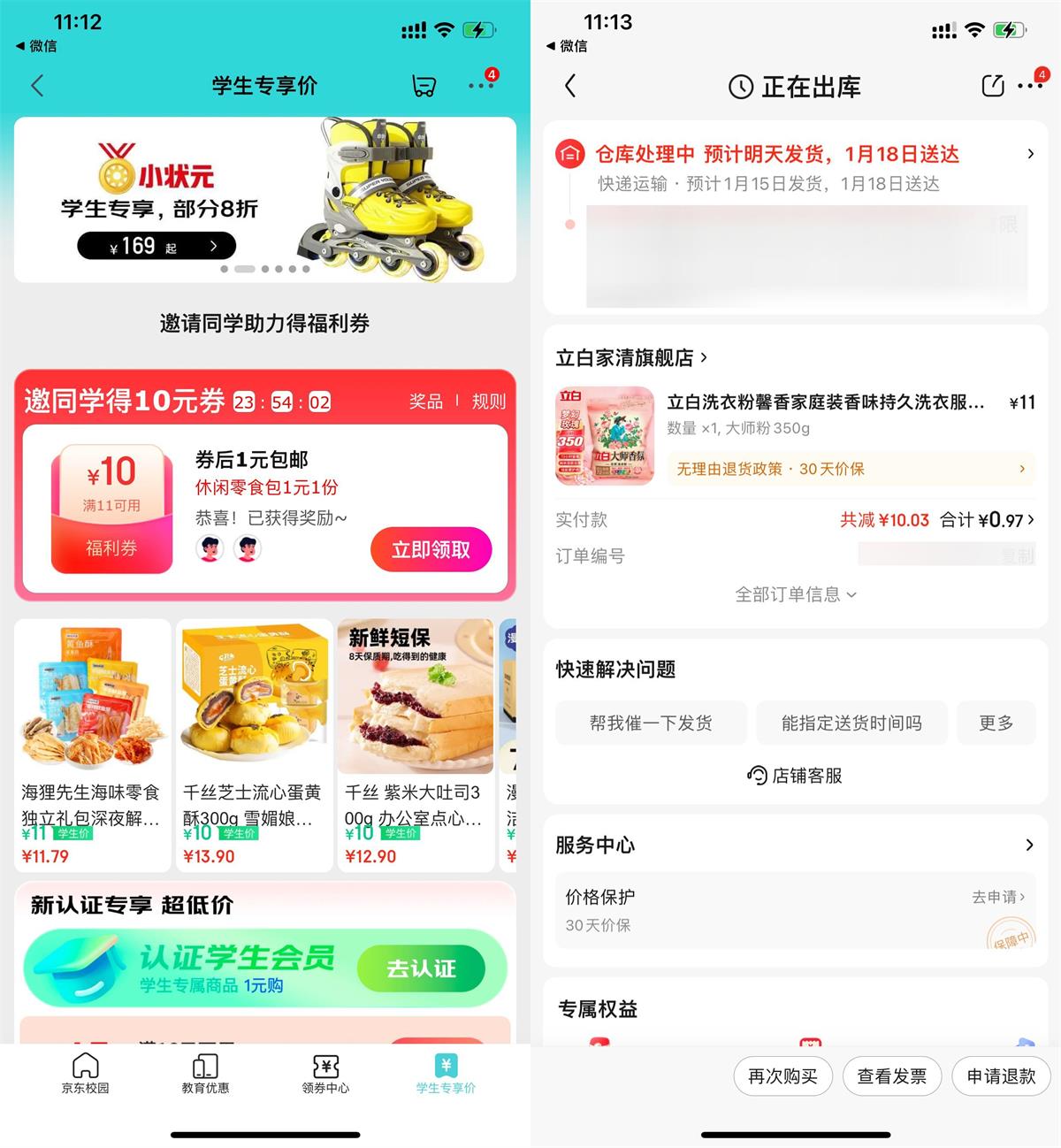Switch to the 教育优惠 tab
1061x1148 pixels.
pos(205,1073)
